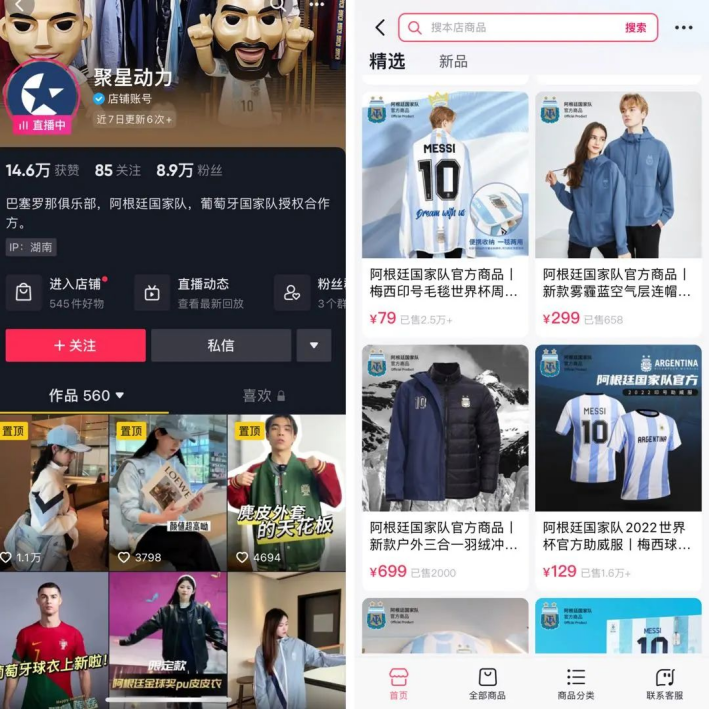This screenshot has width=709, height=709.
Task: Open 私信 private message
Action: [221, 345]
